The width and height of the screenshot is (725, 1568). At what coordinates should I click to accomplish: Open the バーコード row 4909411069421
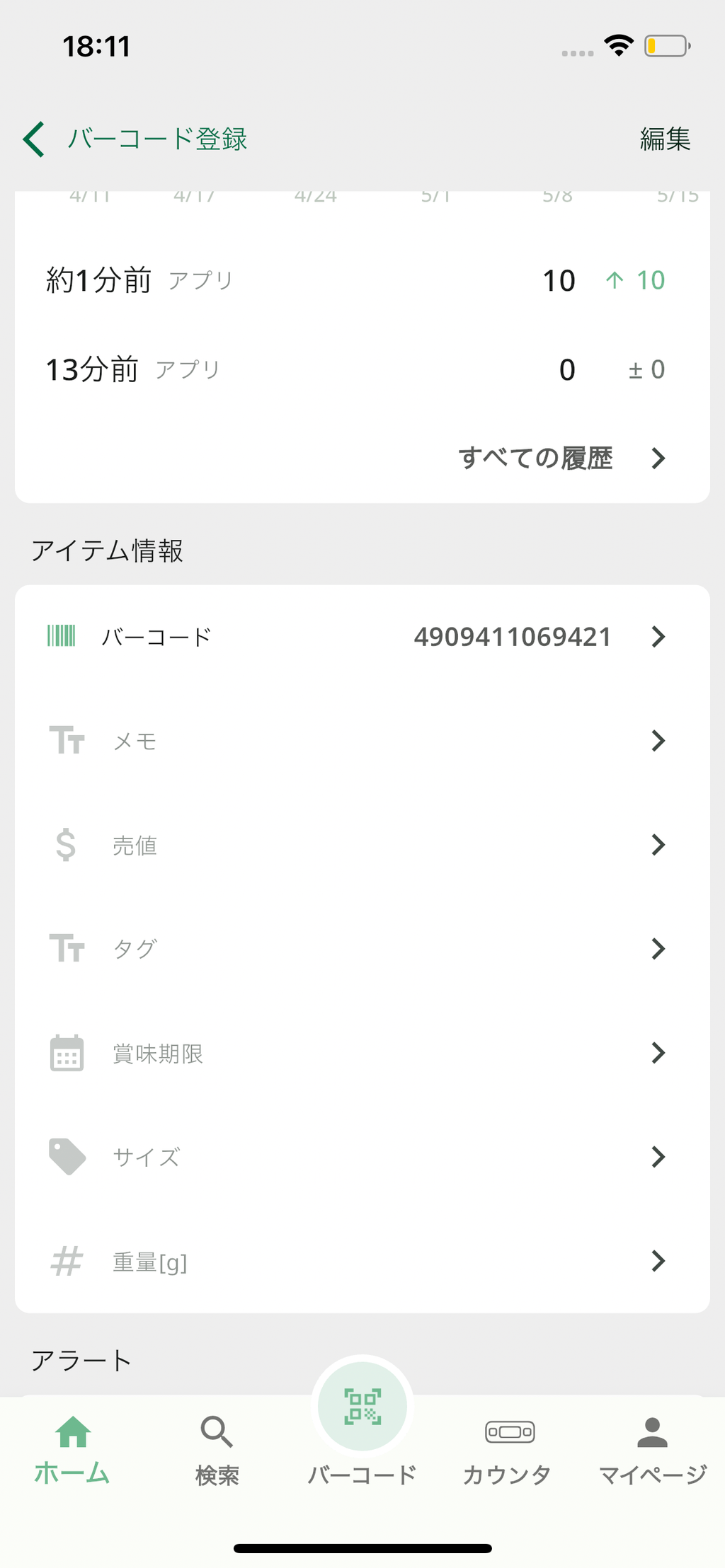pyautogui.click(x=362, y=637)
